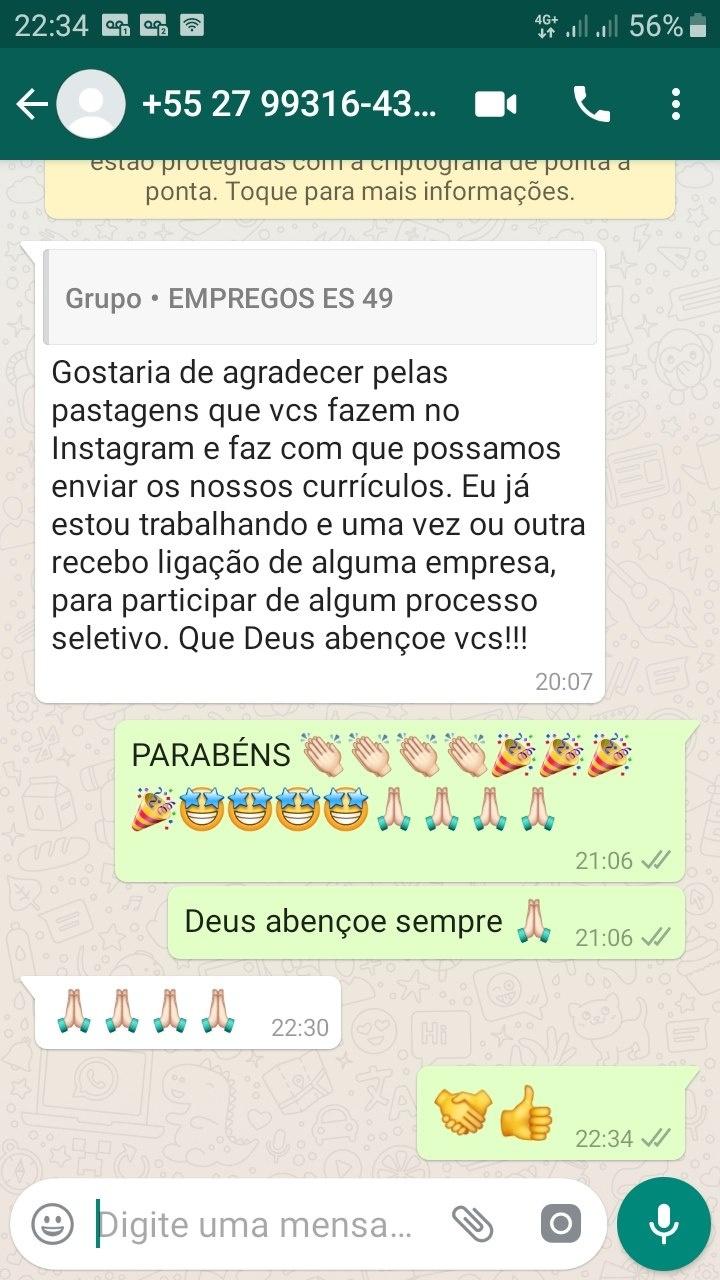720x1280 pixels.
Task: Start a video call
Action: click(496, 104)
